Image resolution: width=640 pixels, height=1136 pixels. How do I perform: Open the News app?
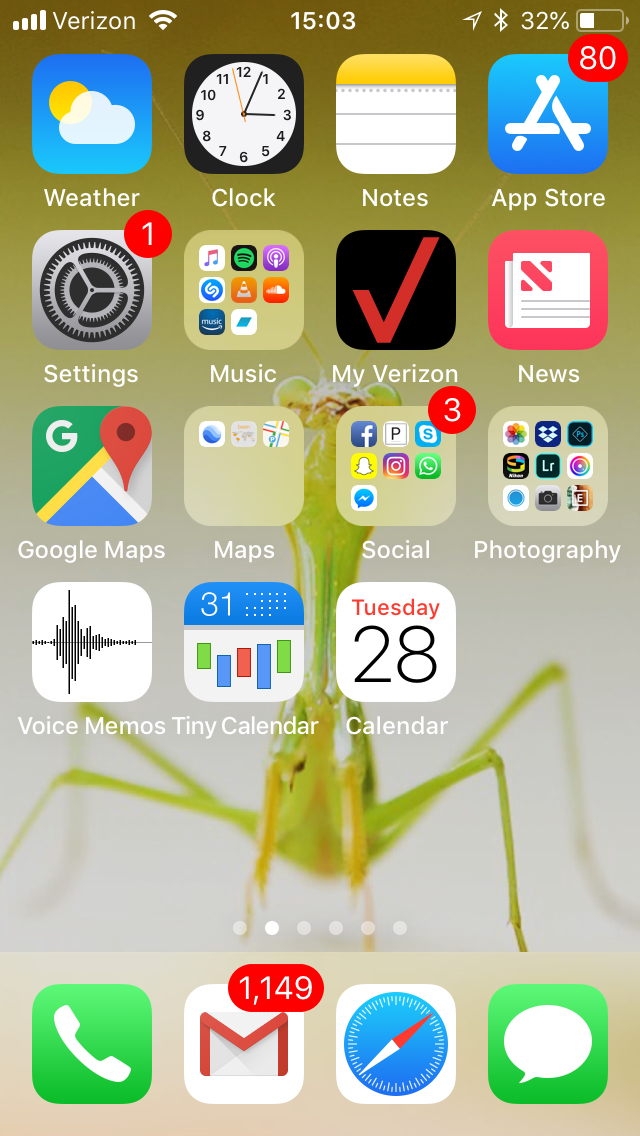[x=548, y=290]
